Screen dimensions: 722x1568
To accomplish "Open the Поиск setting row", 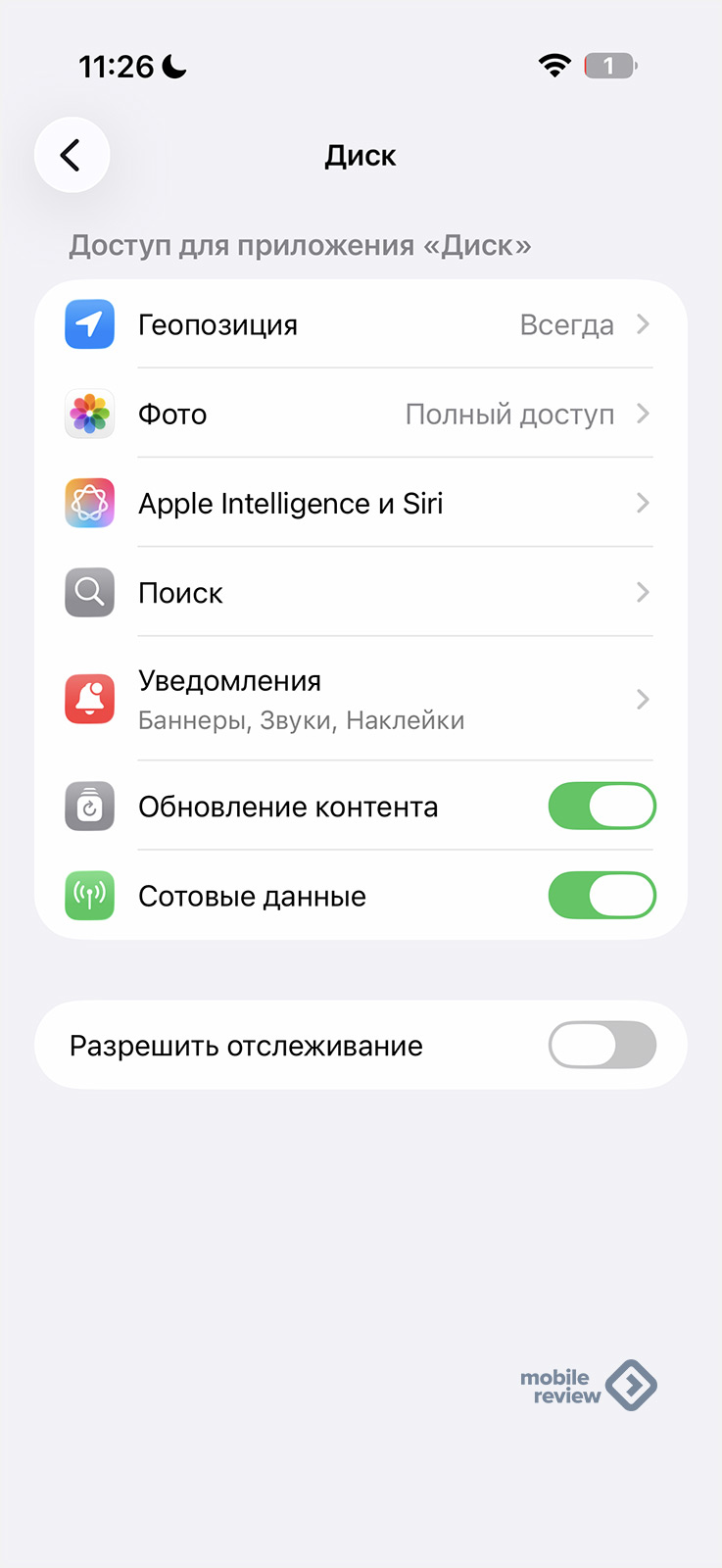I will (x=361, y=592).
